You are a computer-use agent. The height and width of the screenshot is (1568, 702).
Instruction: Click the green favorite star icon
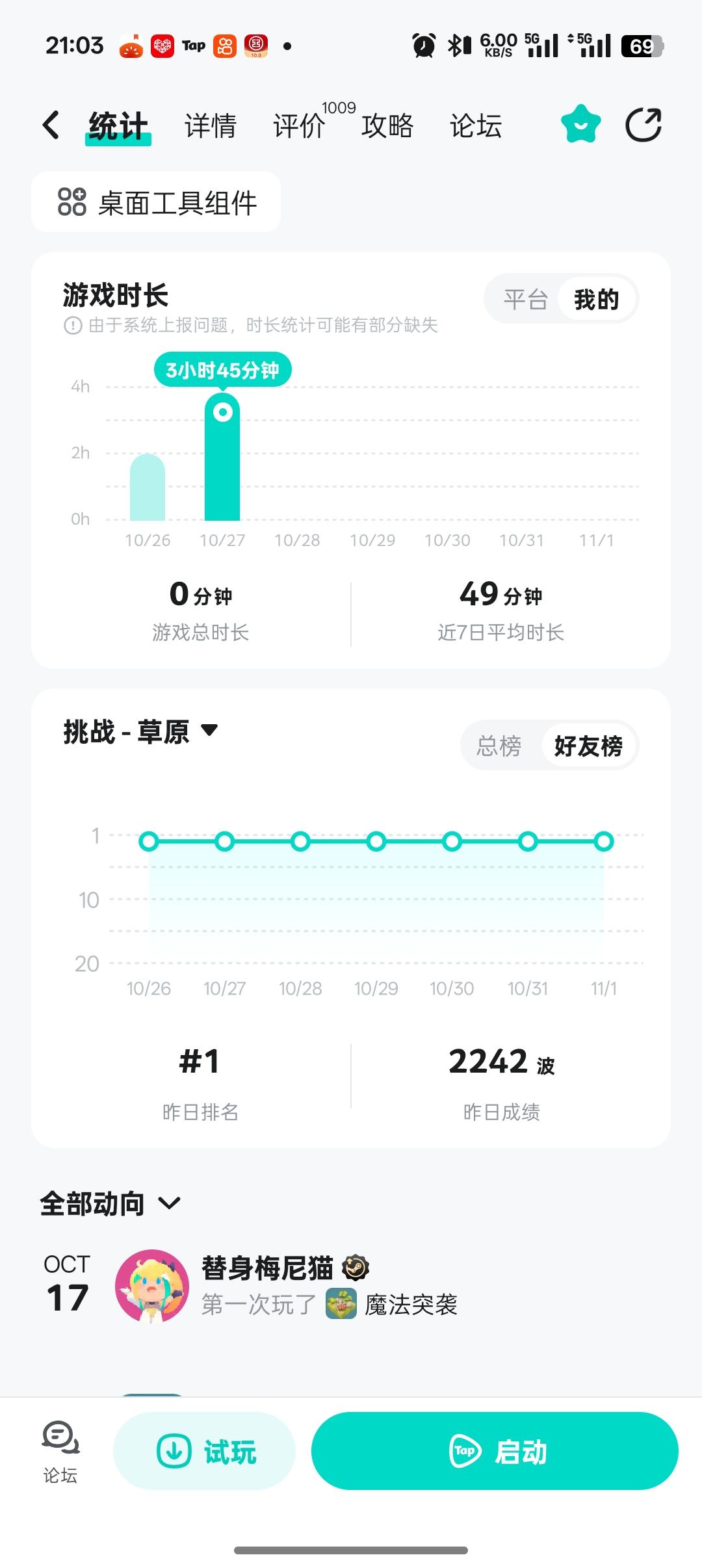(580, 124)
